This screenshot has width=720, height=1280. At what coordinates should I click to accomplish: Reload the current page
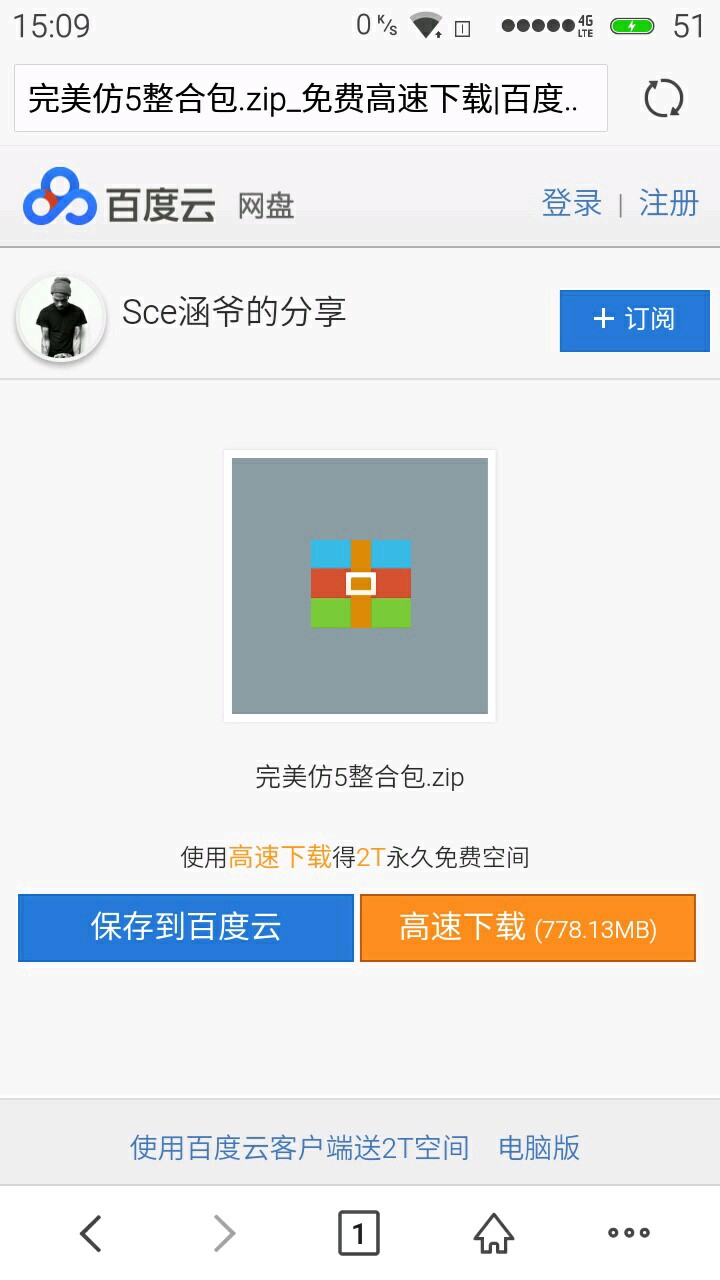pyautogui.click(x=663, y=98)
